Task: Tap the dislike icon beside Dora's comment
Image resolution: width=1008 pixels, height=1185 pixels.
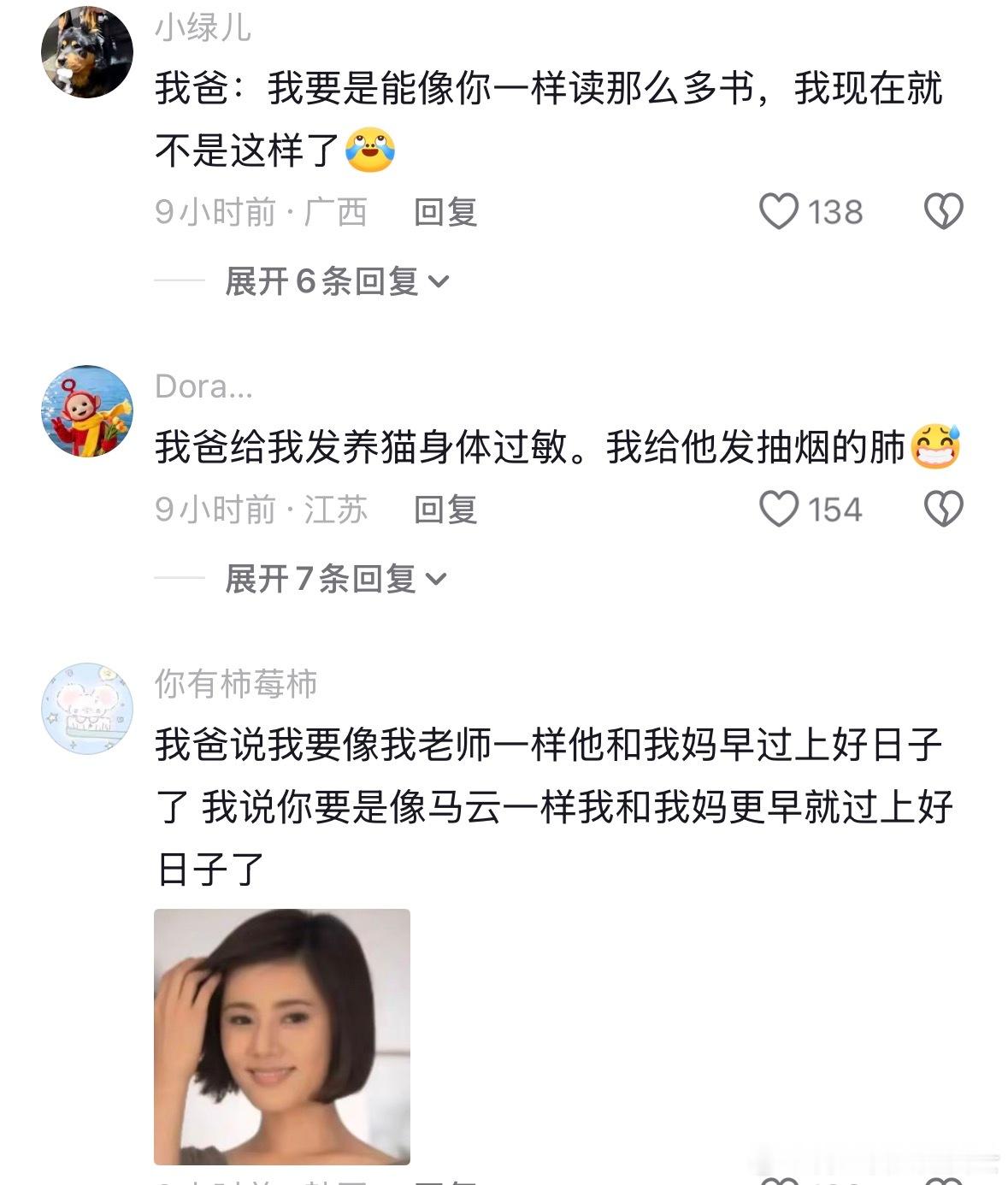Action: (944, 510)
